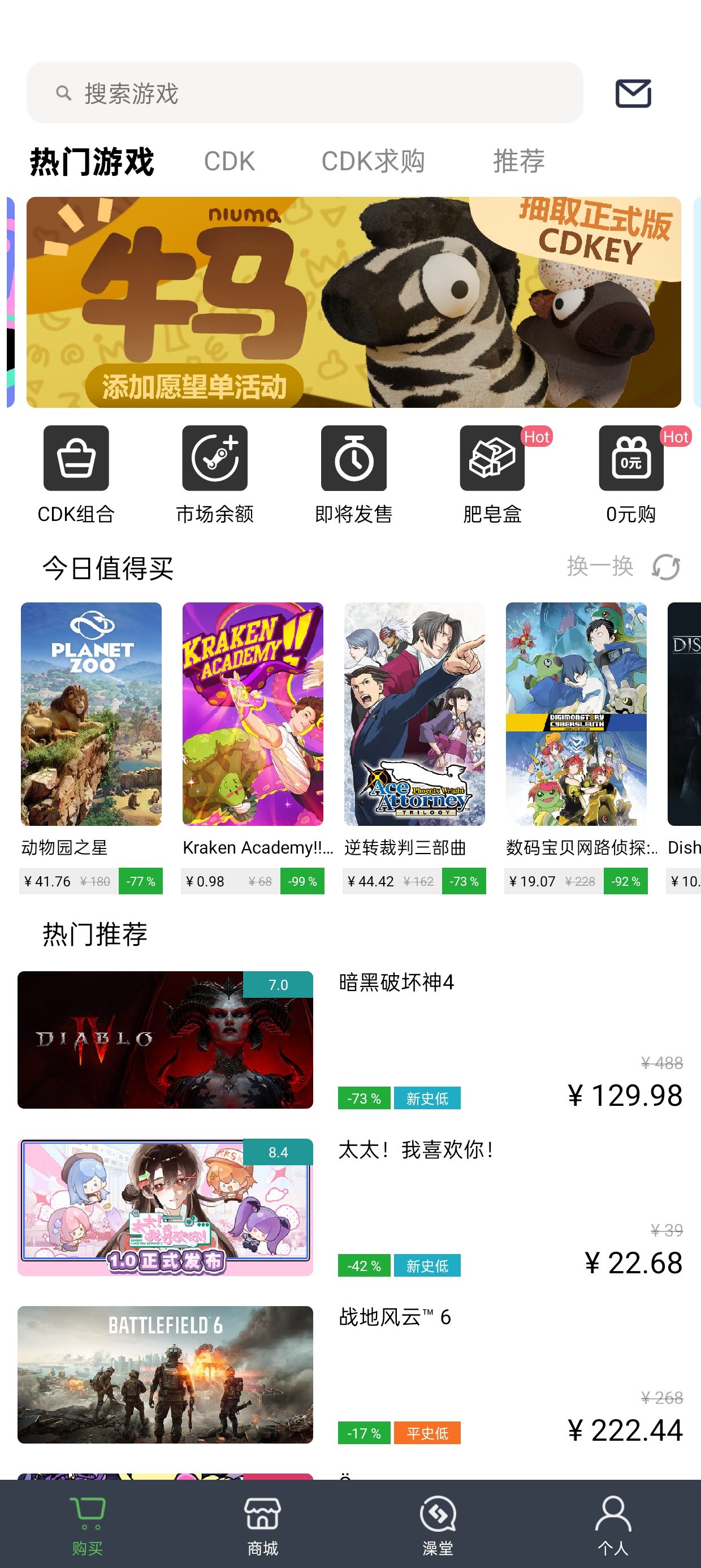Open the 牛马 wishlist activity banner
Viewport: 701px width, 1568px height.
coord(353,302)
